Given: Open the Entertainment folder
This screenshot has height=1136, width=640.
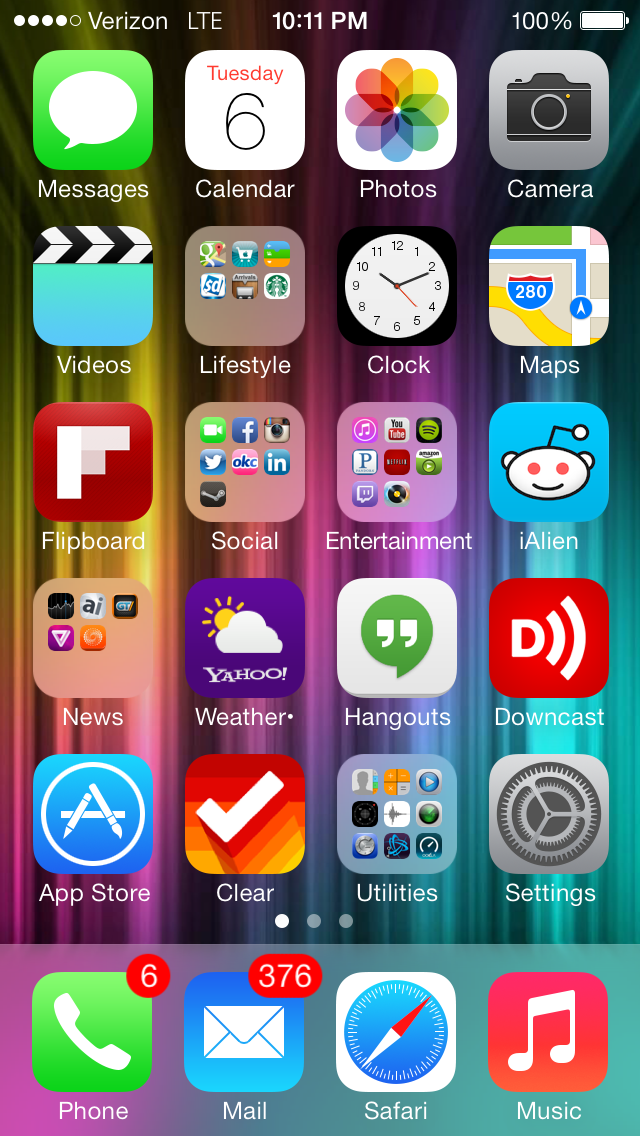Looking at the screenshot, I should click(397, 462).
